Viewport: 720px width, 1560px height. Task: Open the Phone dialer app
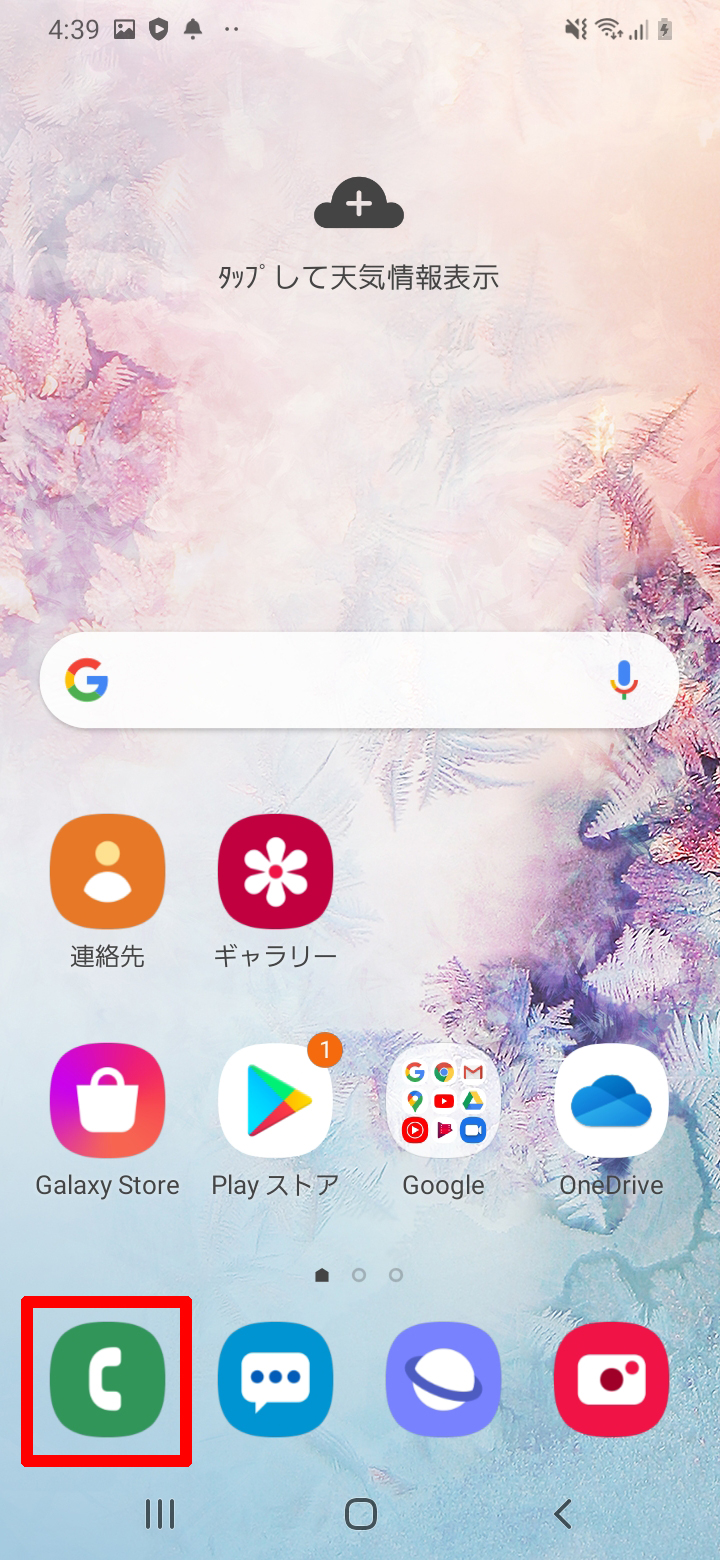point(107,1380)
